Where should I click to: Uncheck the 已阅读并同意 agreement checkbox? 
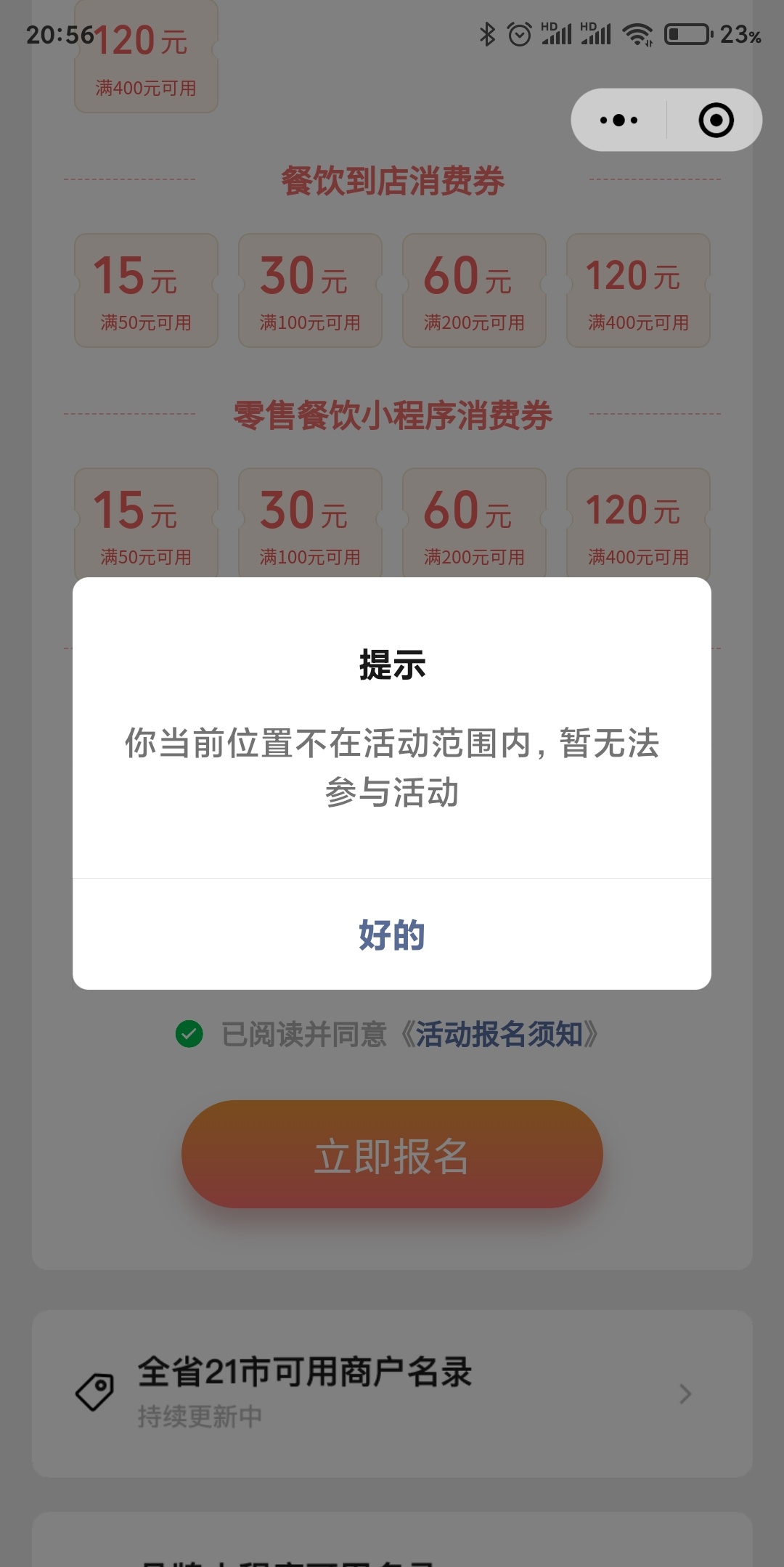pyautogui.click(x=189, y=1034)
